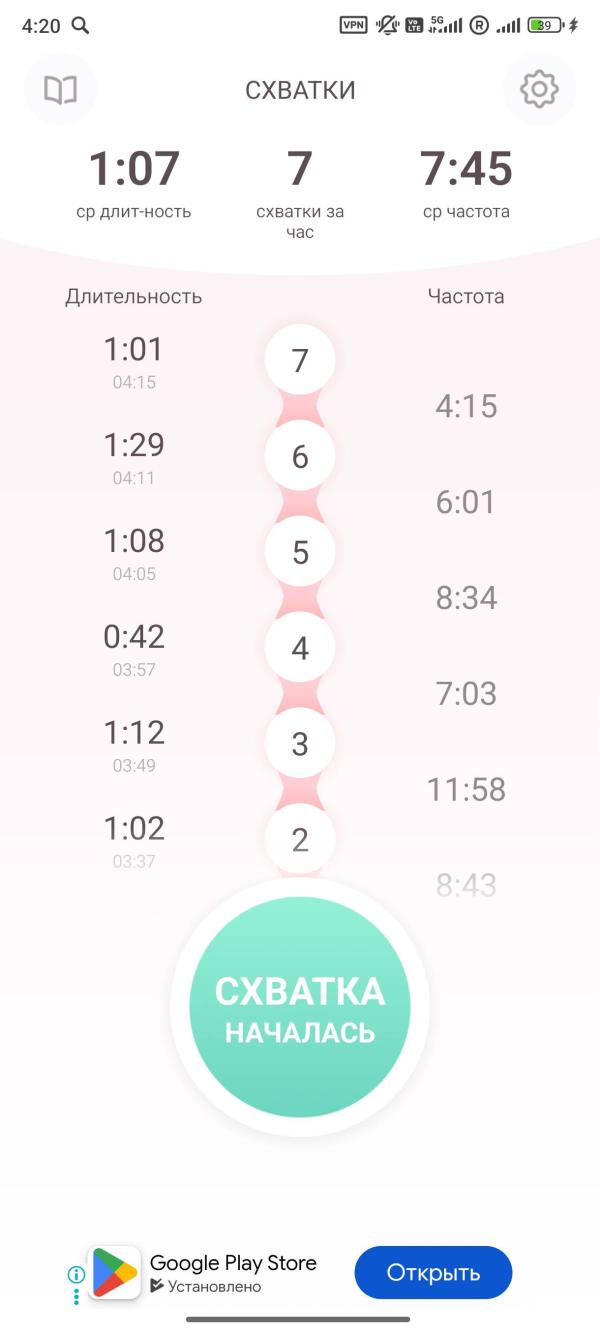Select contraction number 2
600x1333 pixels.
(x=300, y=840)
